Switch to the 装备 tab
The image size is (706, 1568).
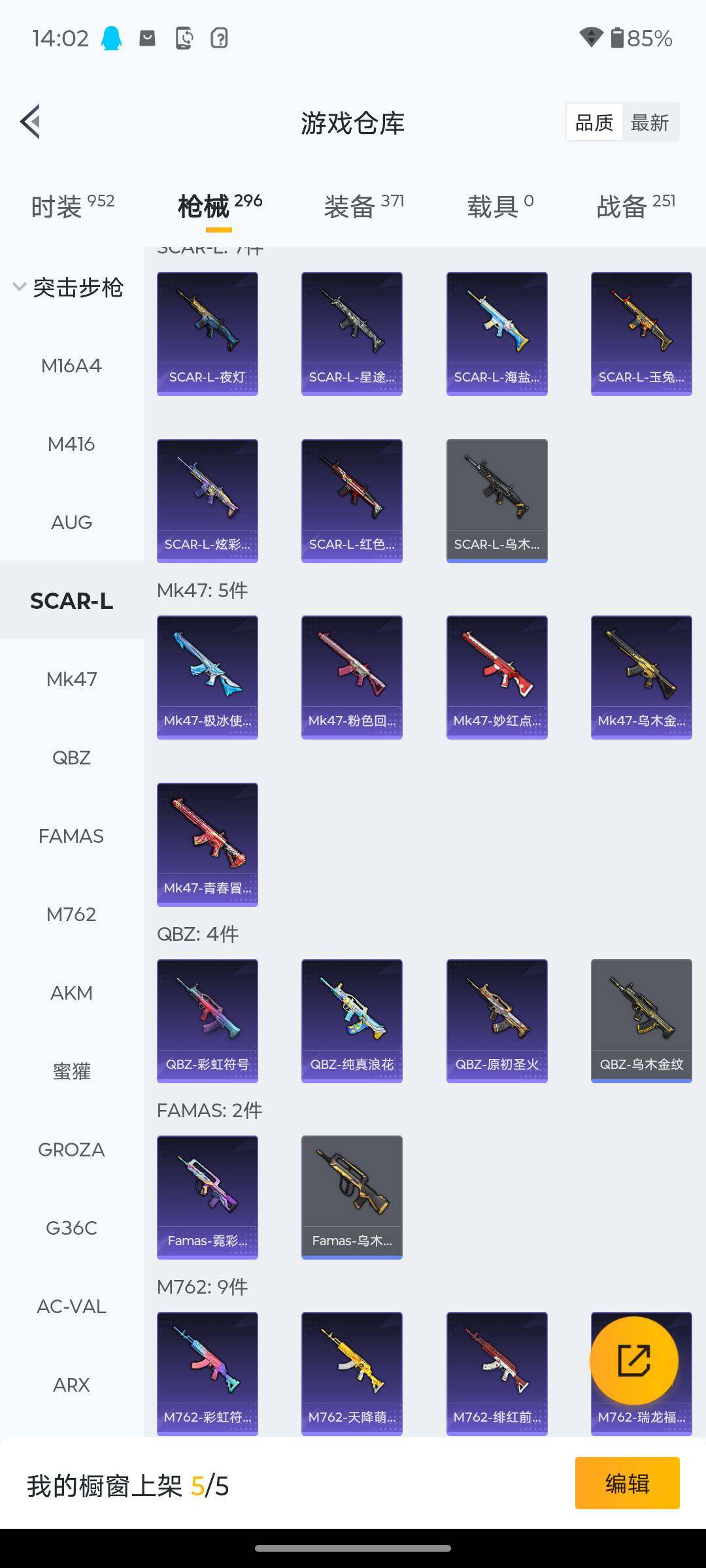click(x=363, y=206)
